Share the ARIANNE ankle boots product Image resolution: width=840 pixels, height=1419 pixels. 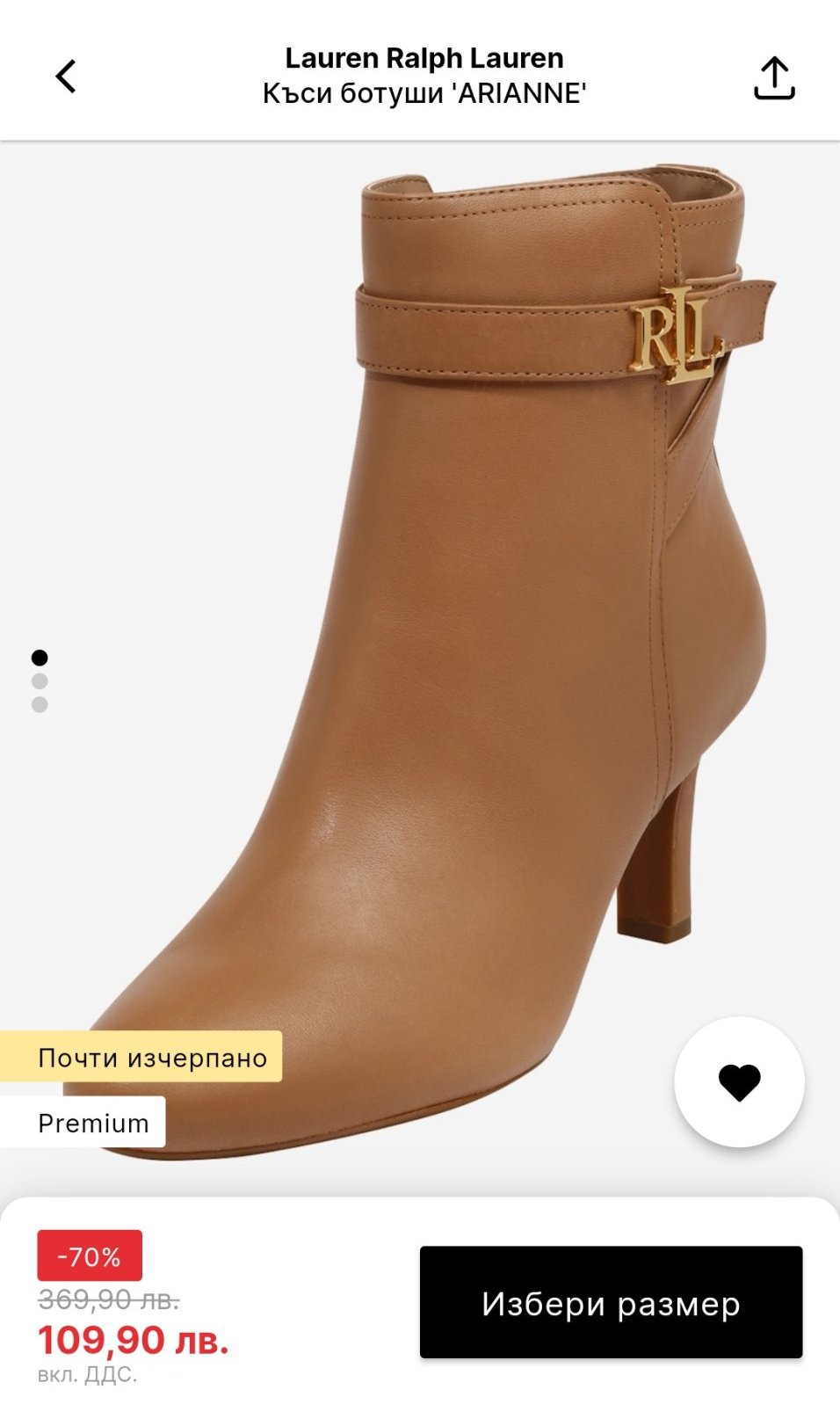tap(773, 78)
